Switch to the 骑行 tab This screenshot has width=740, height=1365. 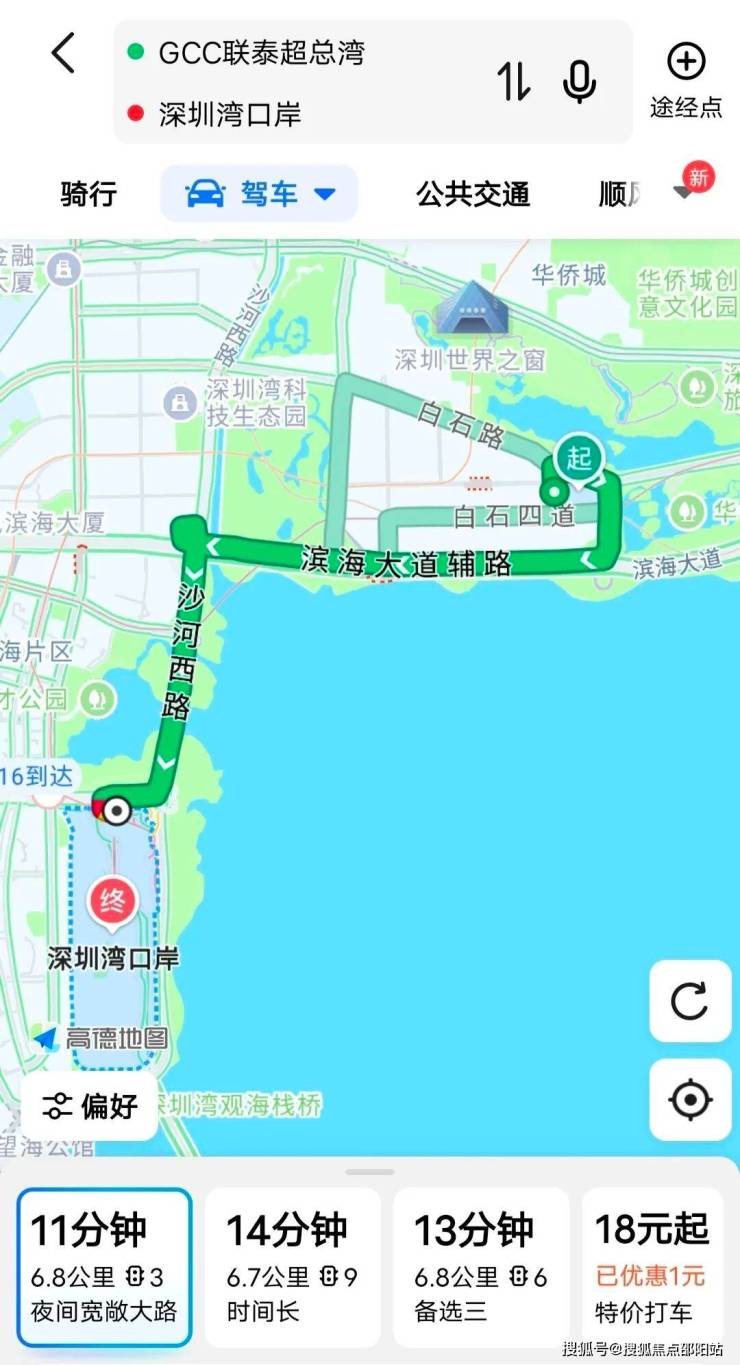tap(88, 194)
